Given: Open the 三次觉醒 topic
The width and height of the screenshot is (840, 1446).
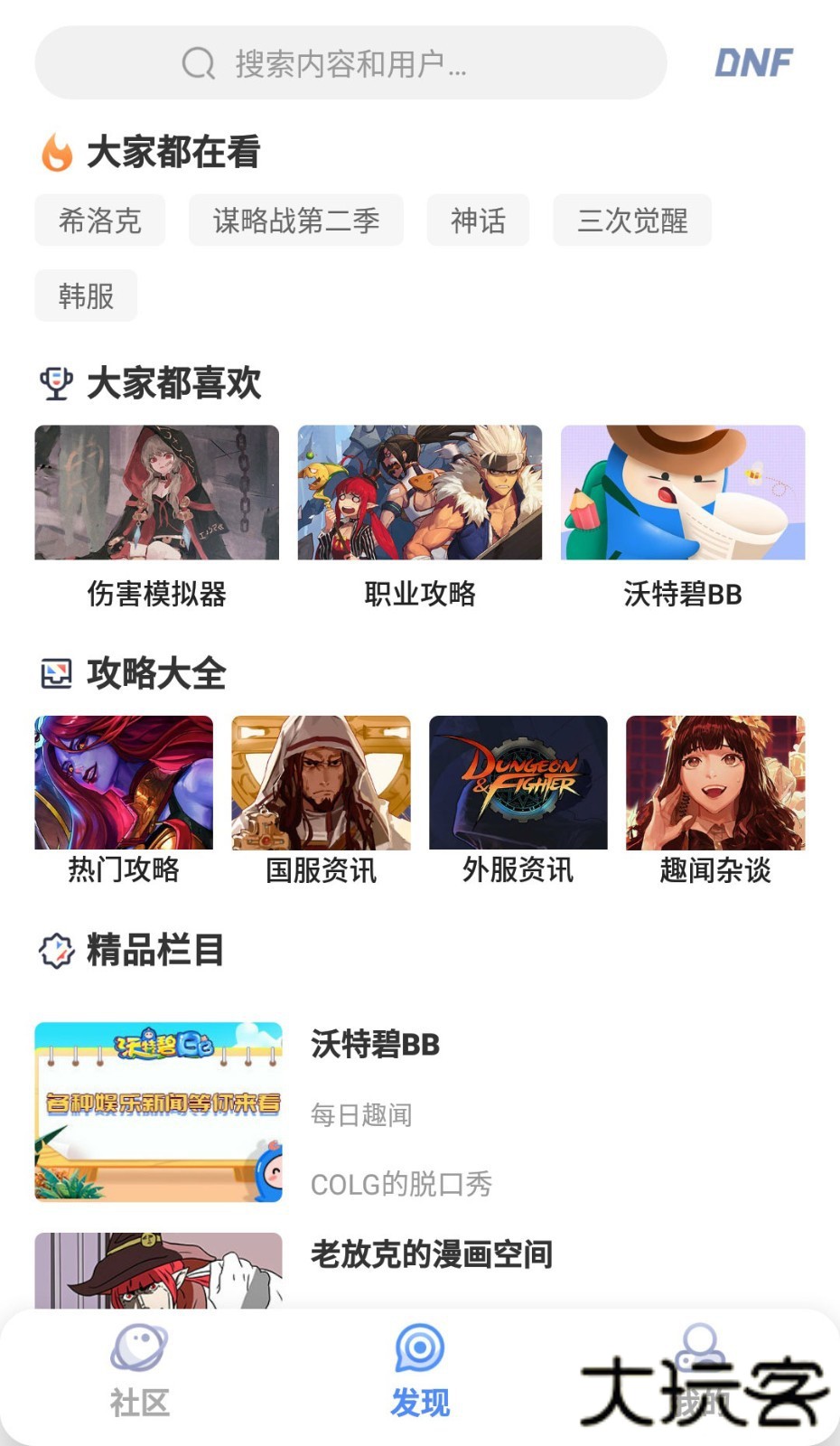Looking at the screenshot, I should click(x=631, y=221).
